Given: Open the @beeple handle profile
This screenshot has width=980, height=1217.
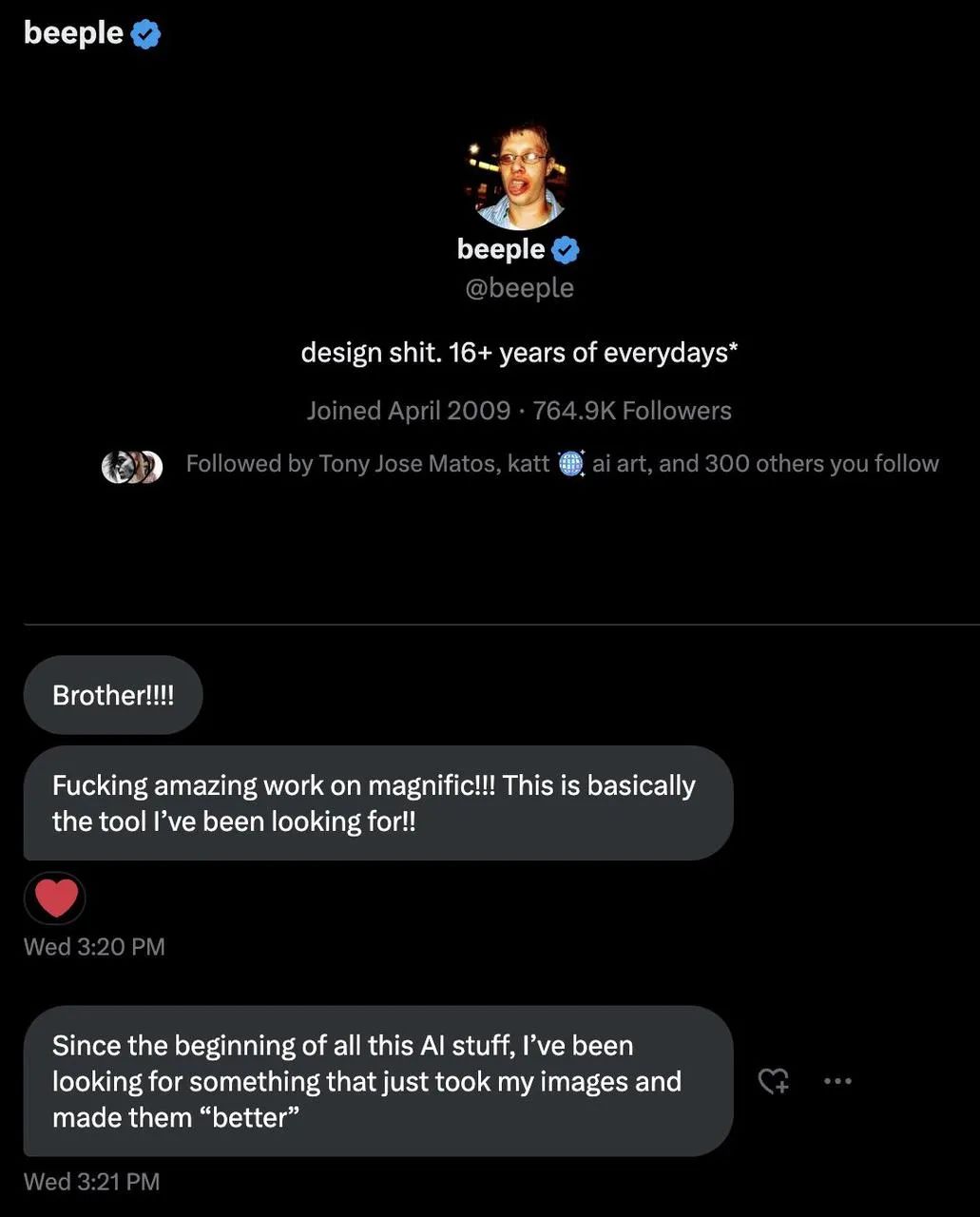Looking at the screenshot, I should (519, 288).
